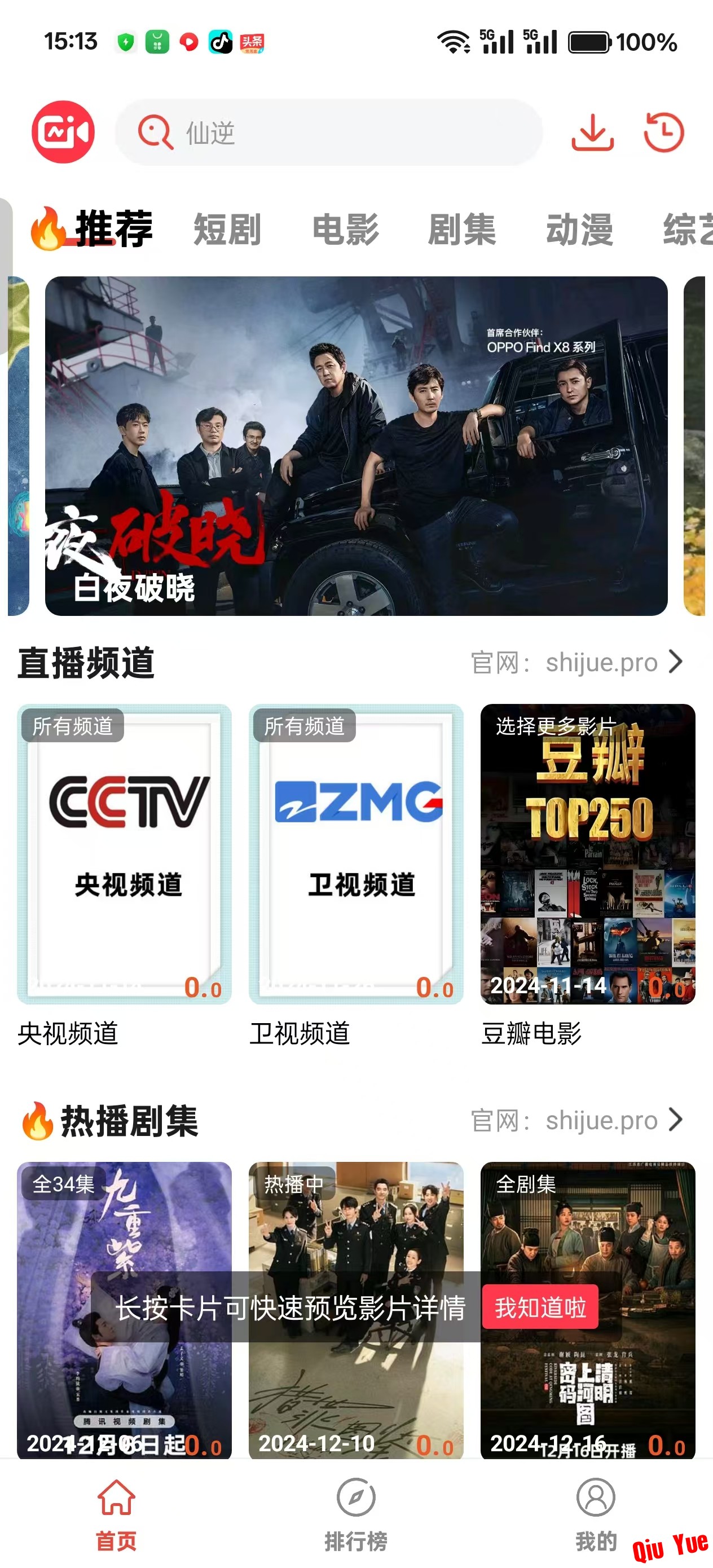This screenshot has height=1568, width=713.
Task: Switch to the 电影 tab
Action: (345, 230)
